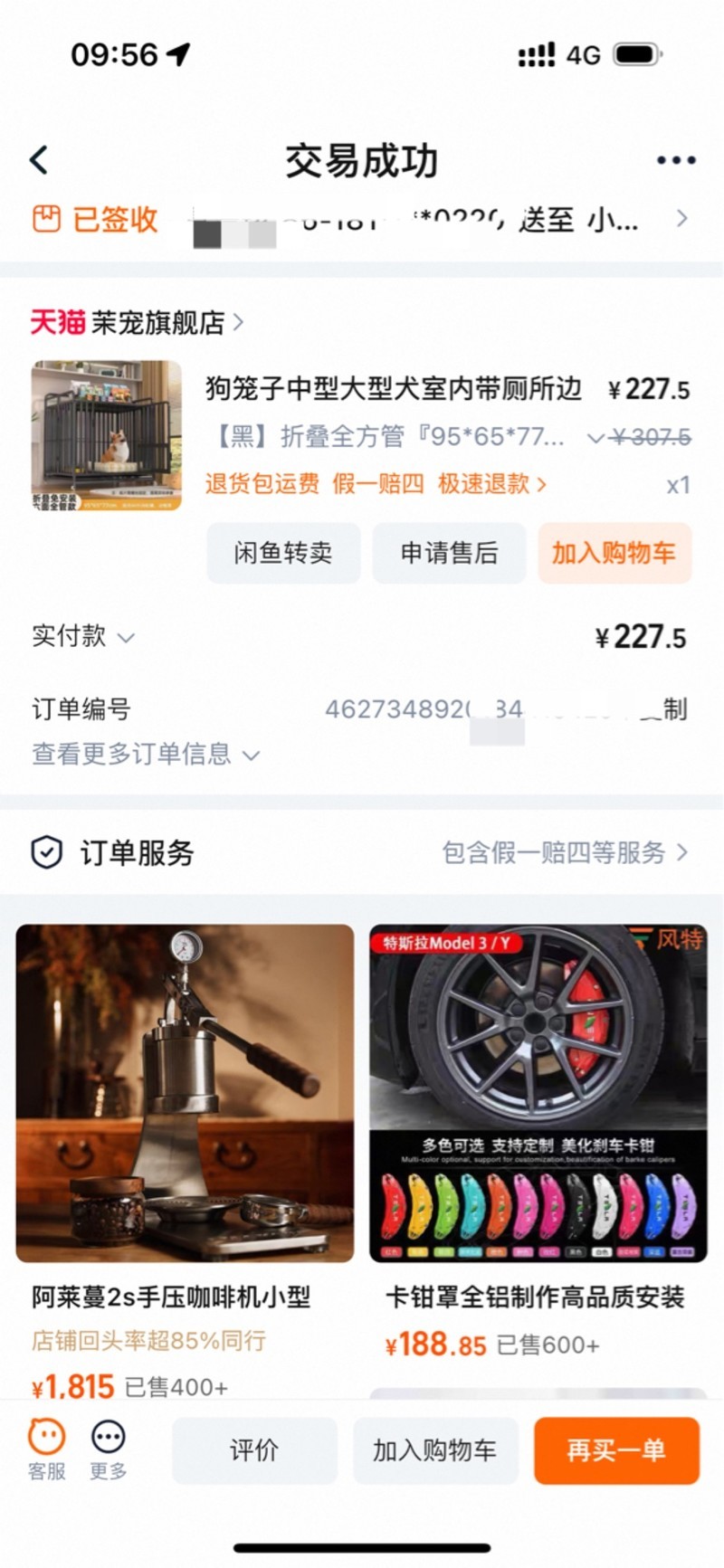724x1568 pixels.
Task: Open the dog cage product thumbnail
Action: [107, 435]
